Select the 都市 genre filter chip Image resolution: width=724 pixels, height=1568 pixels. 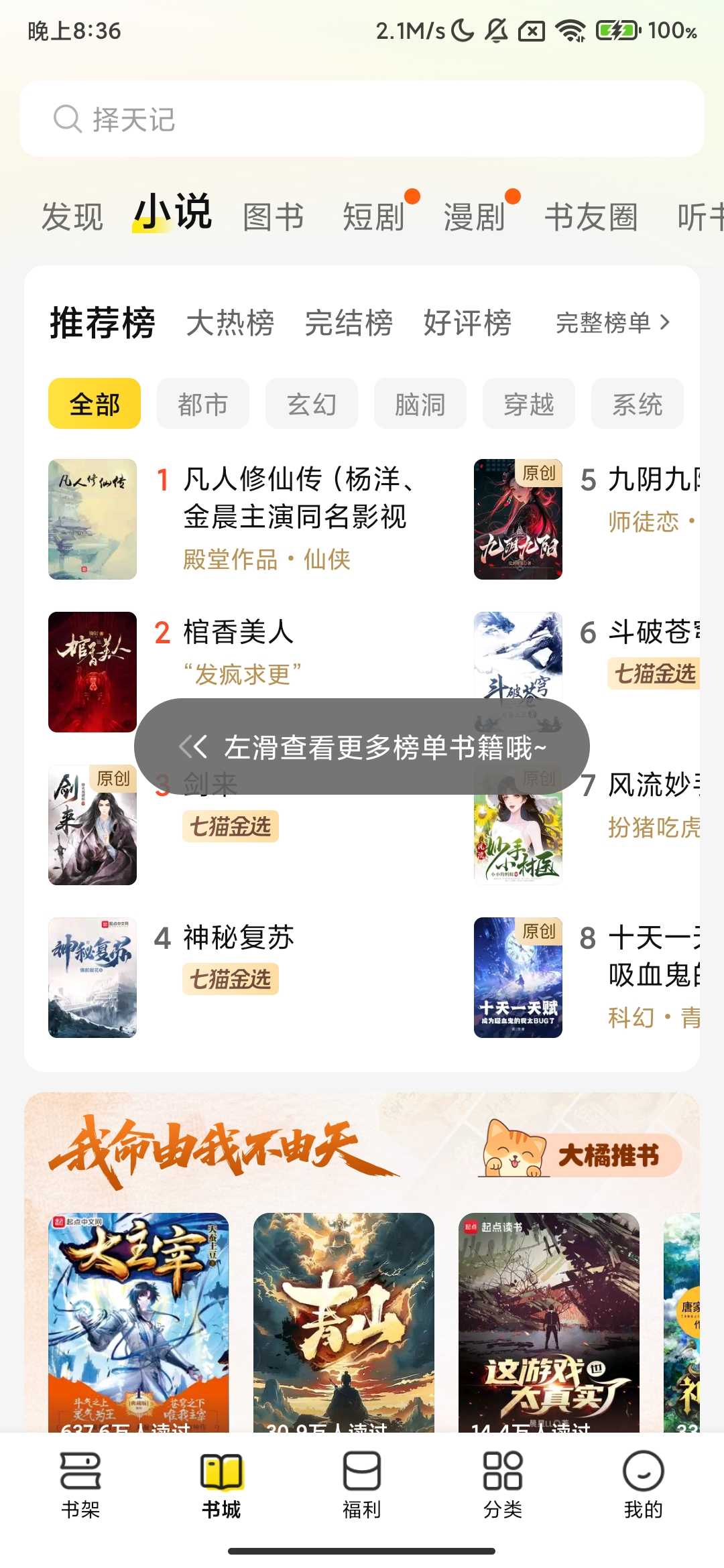(x=202, y=403)
